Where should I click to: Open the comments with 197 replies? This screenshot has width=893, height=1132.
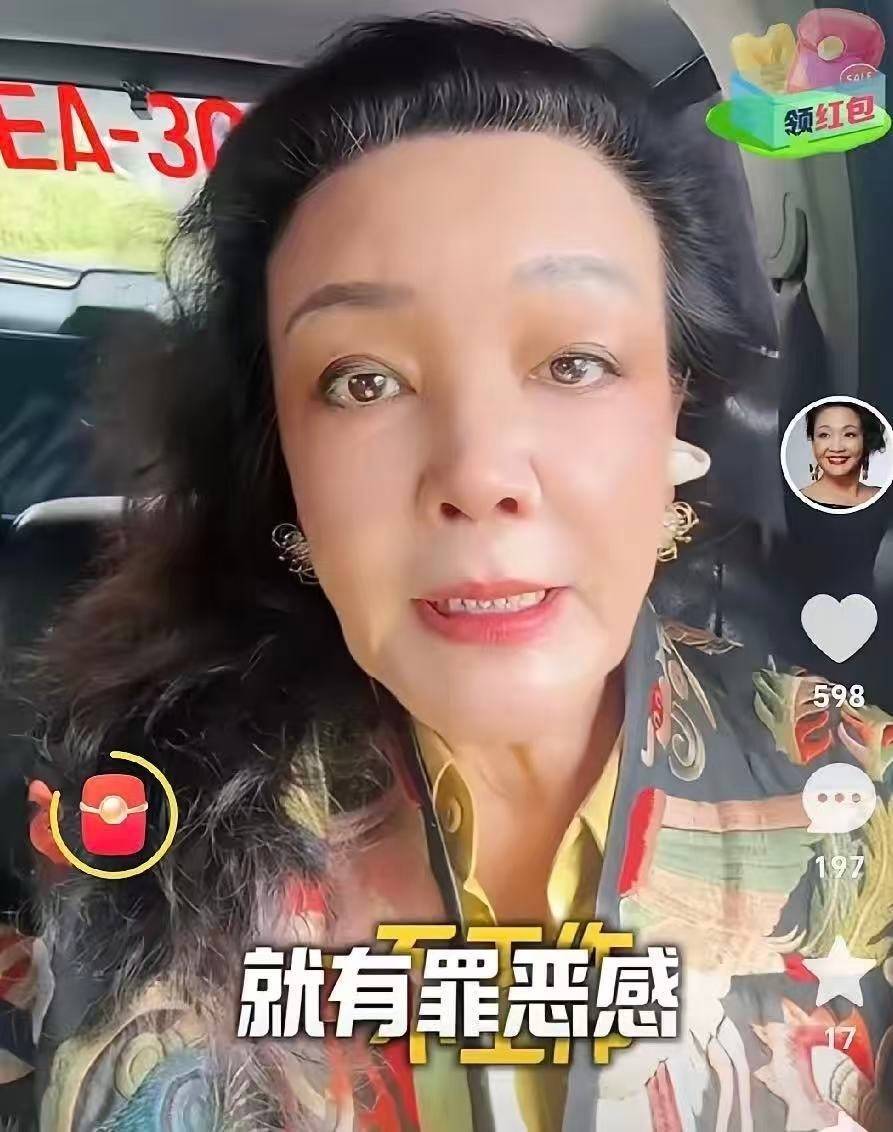click(838, 799)
